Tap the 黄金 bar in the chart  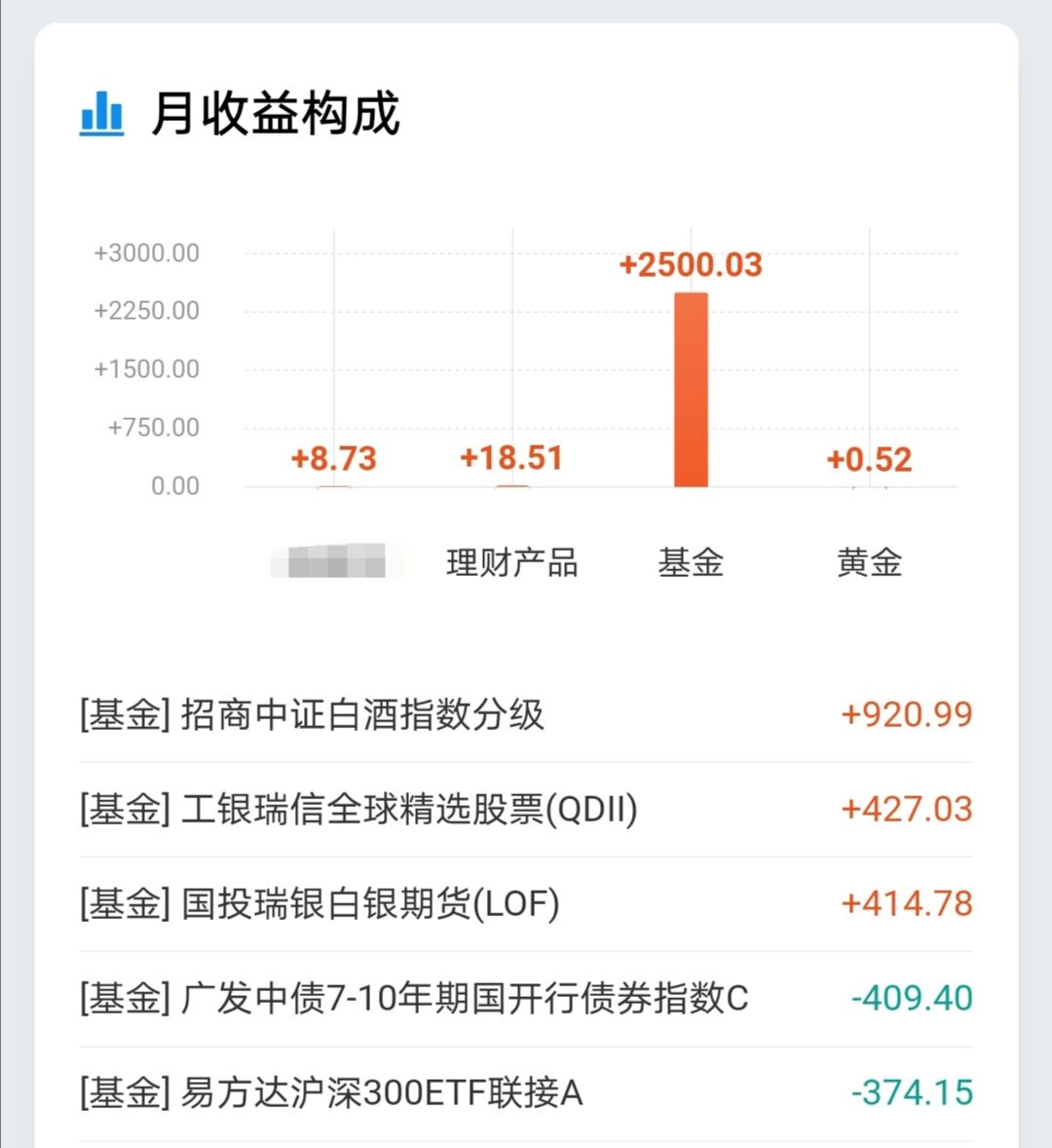point(870,485)
